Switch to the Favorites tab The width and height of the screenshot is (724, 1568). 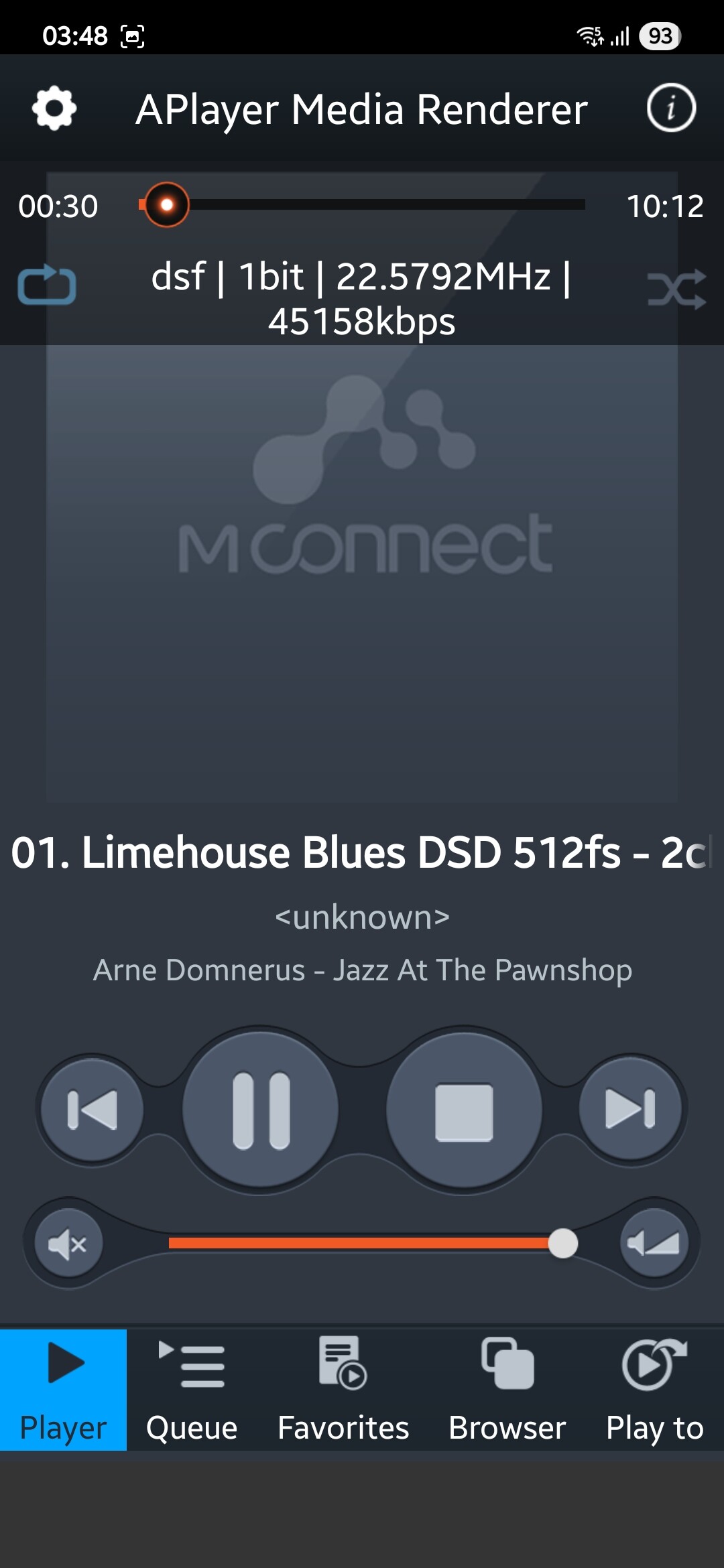coord(343,1390)
